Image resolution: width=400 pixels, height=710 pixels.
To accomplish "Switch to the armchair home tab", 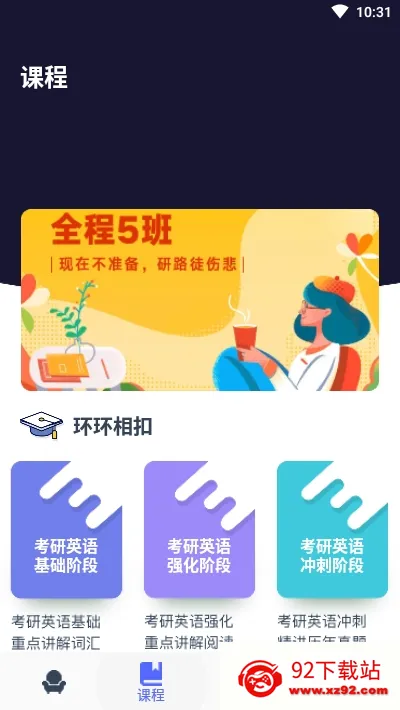I will coord(54,681).
